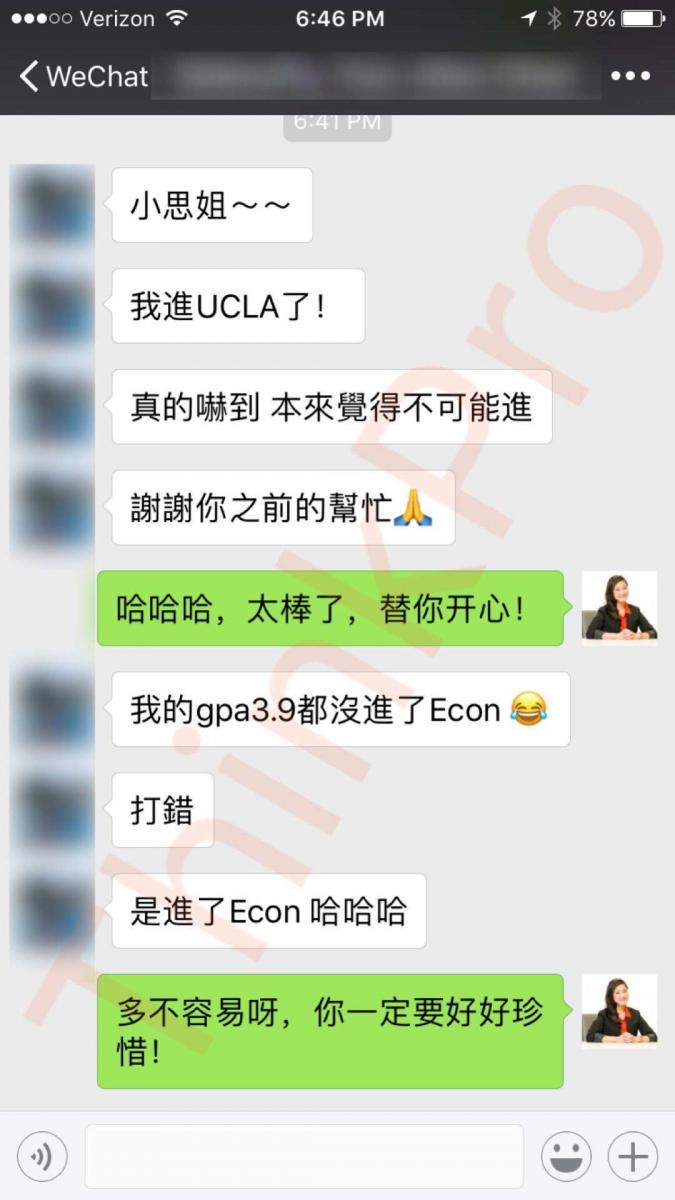Viewport: 675px width, 1200px height.
Task: Tap the message text field
Action: (304, 1157)
